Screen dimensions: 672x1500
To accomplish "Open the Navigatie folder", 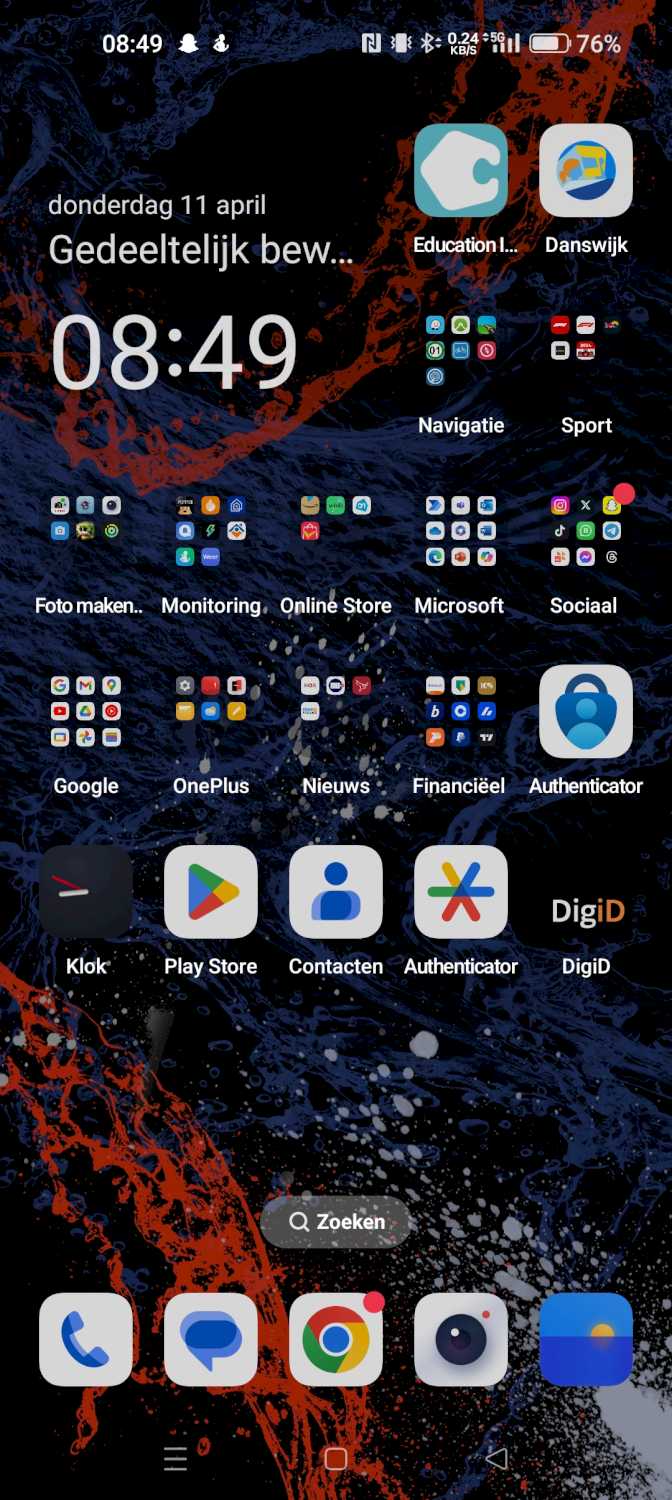I will coord(461,351).
